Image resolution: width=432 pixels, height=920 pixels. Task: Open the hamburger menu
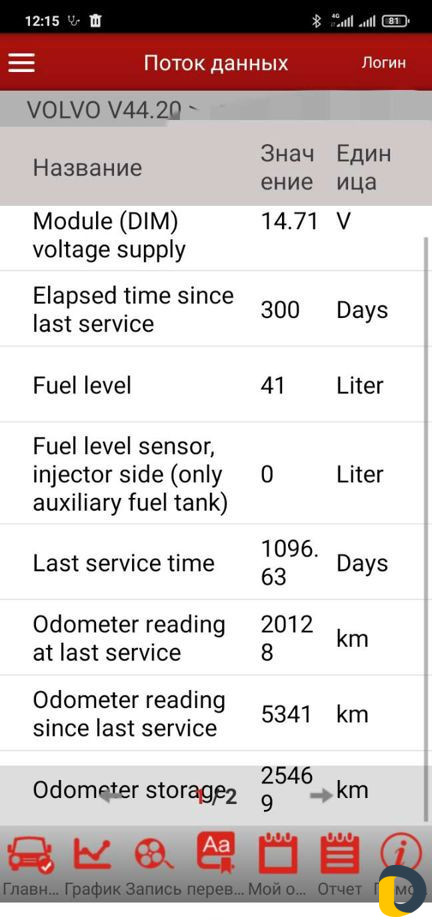pos(22,63)
